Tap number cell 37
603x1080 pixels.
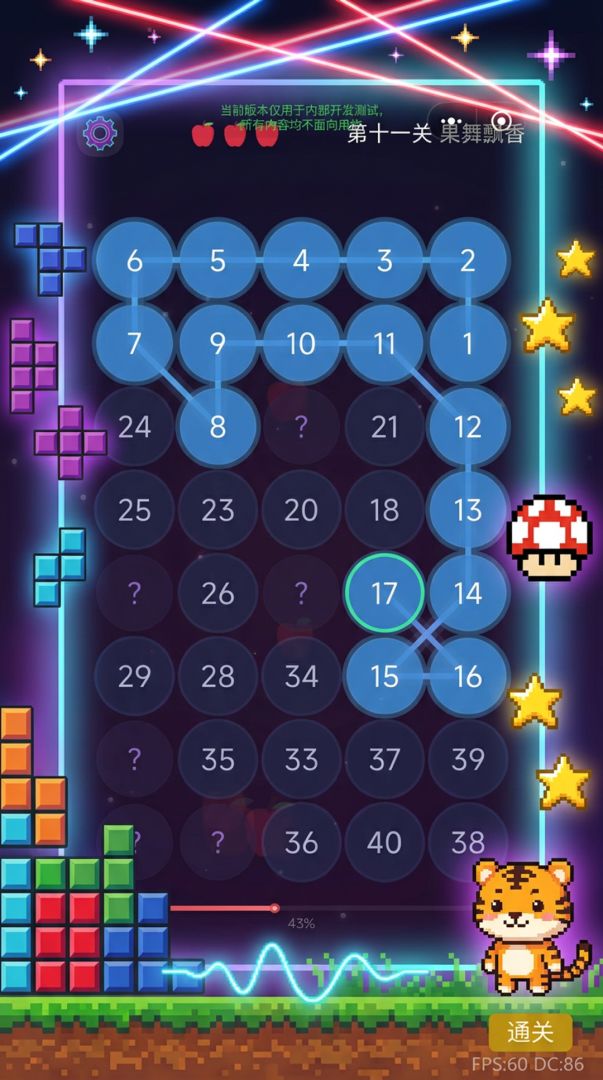click(385, 759)
